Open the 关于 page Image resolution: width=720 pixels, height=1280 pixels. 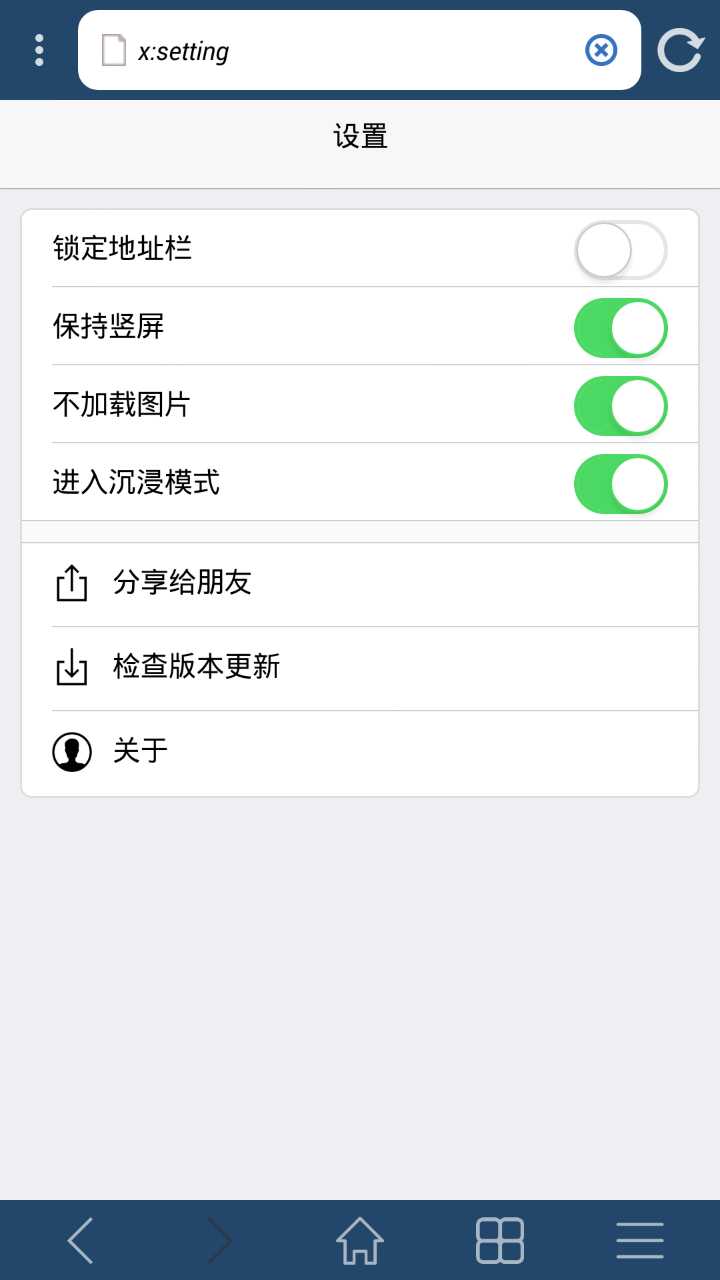[x=360, y=753]
